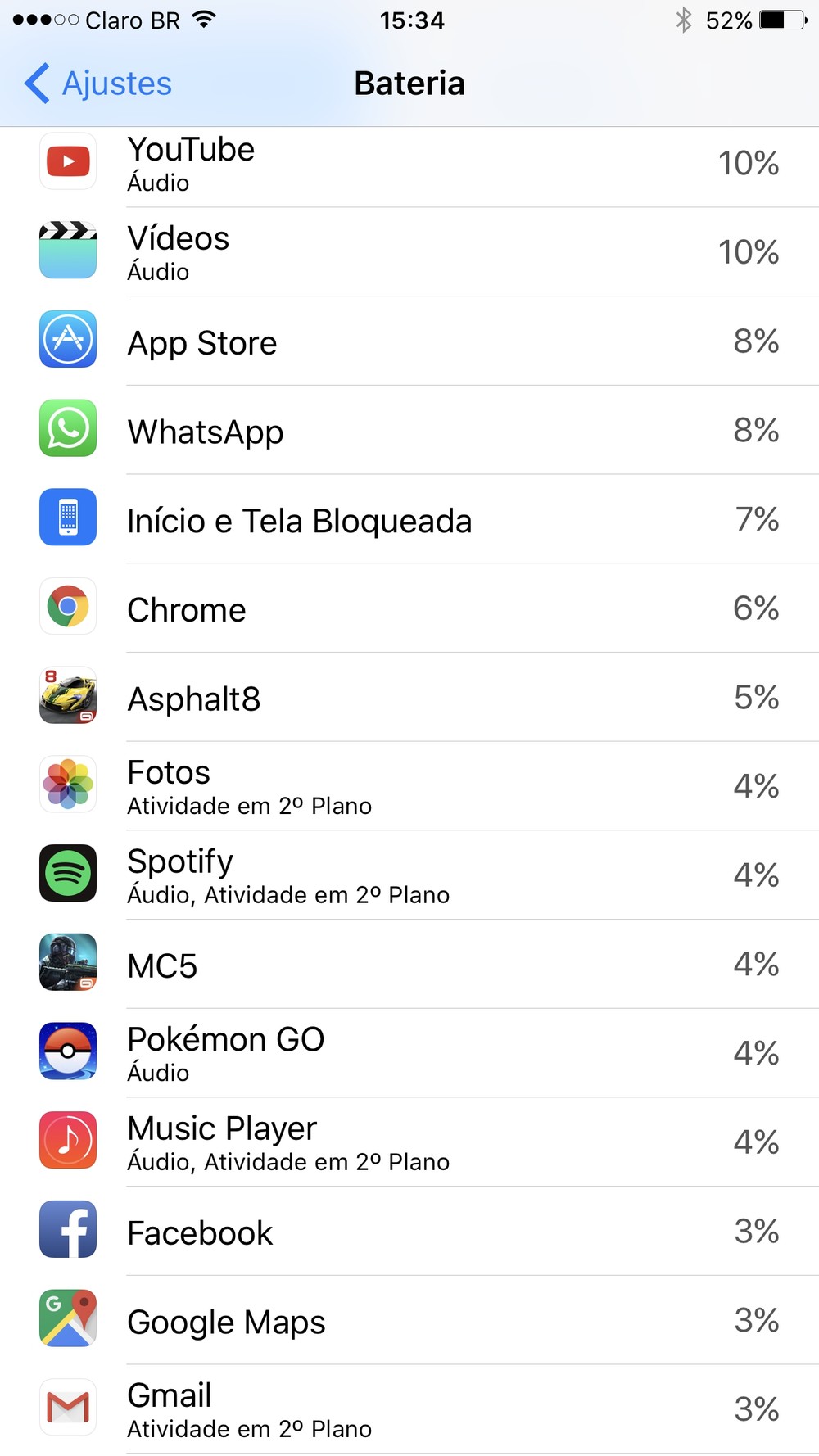Select the Google Maps row
Image resolution: width=819 pixels, height=1456 pixels.
point(409,1321)
